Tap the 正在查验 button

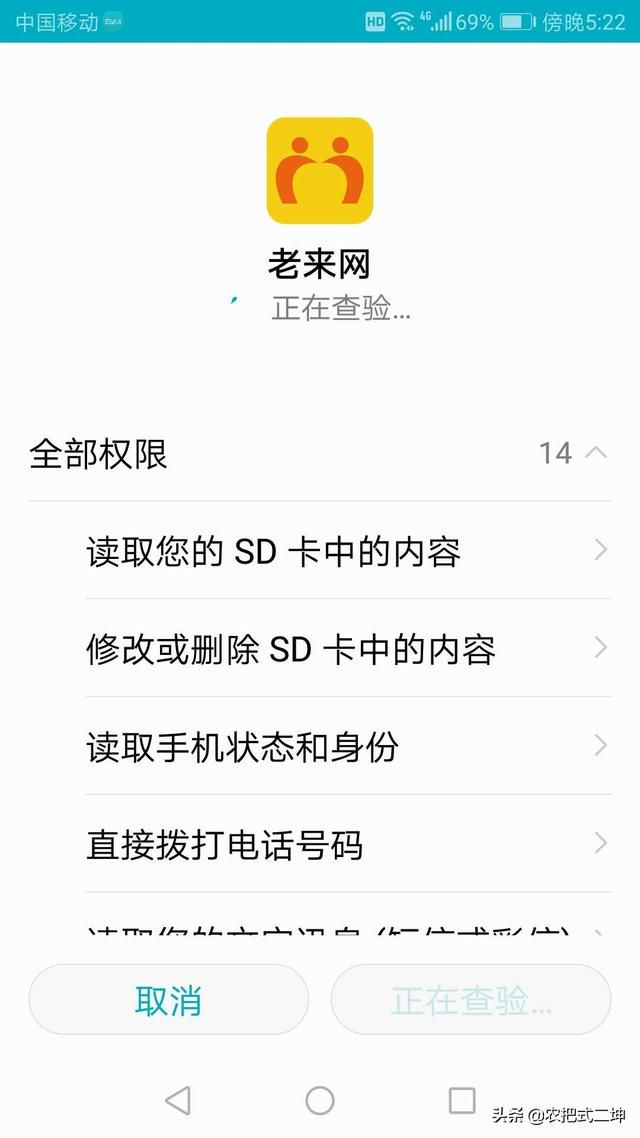tap(471, 1000)
